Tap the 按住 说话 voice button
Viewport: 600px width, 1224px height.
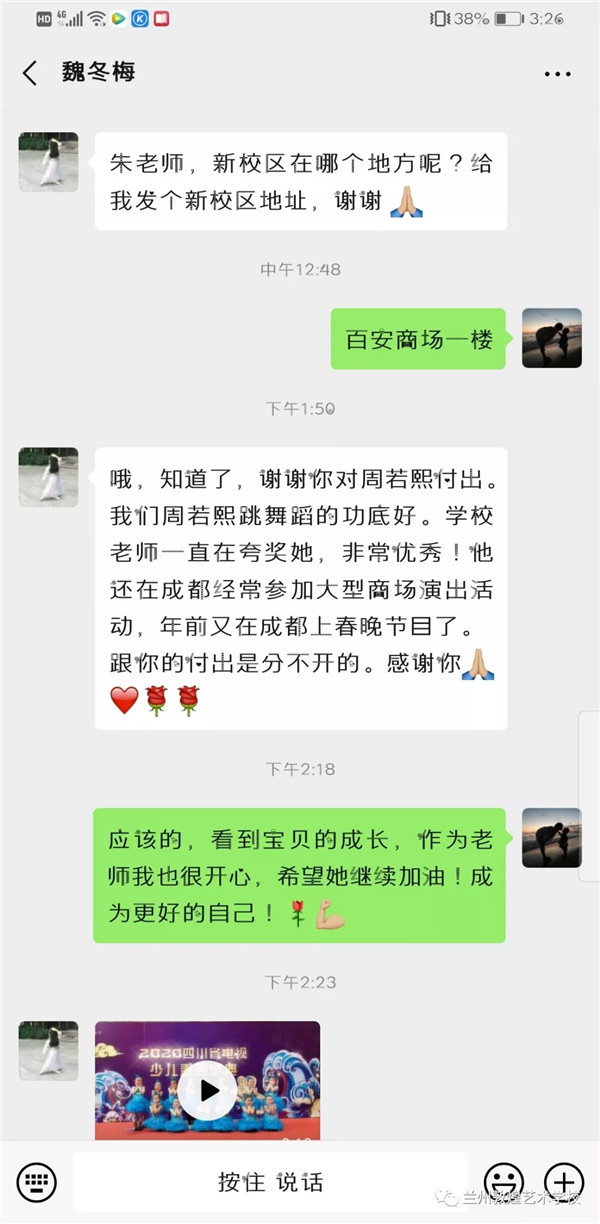click(270, 1181)
